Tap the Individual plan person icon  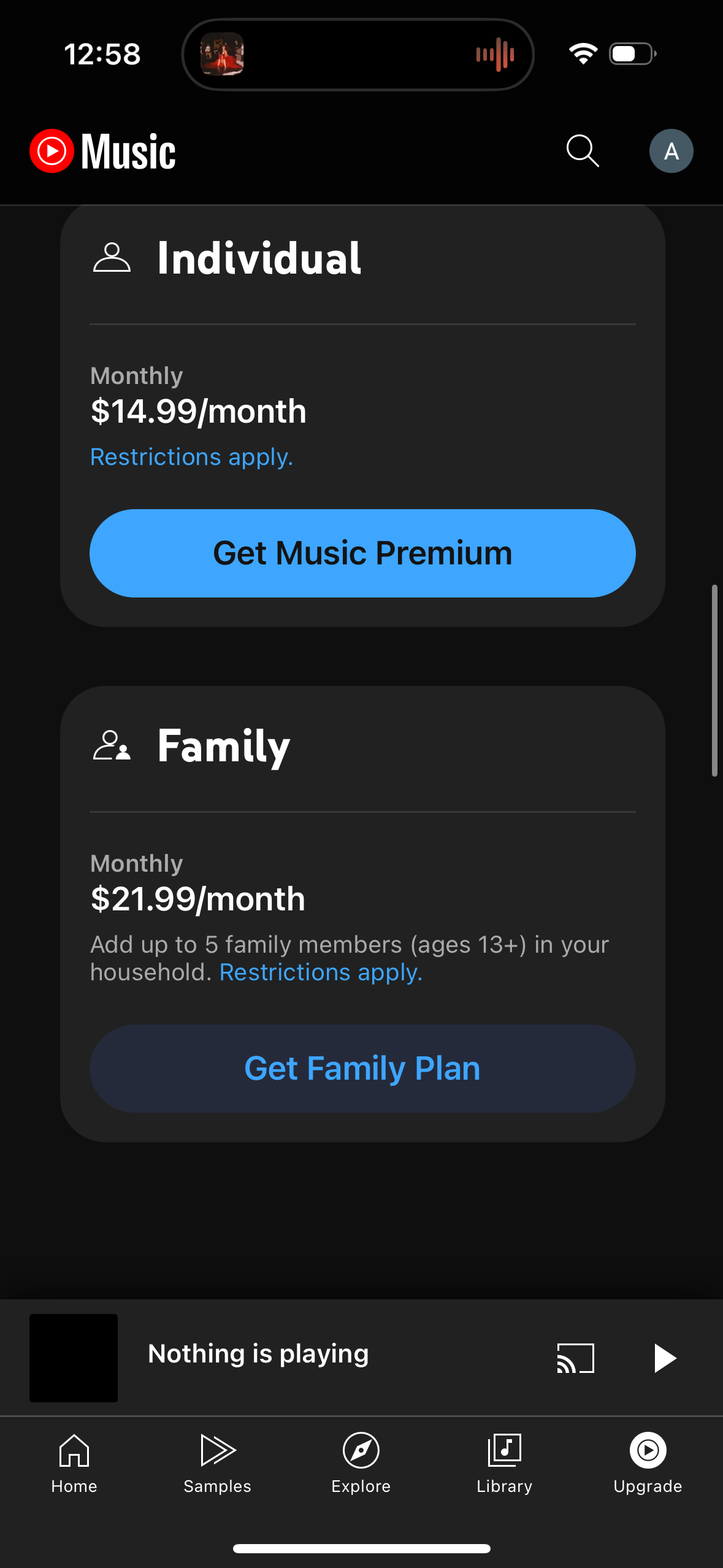(112, 259)
